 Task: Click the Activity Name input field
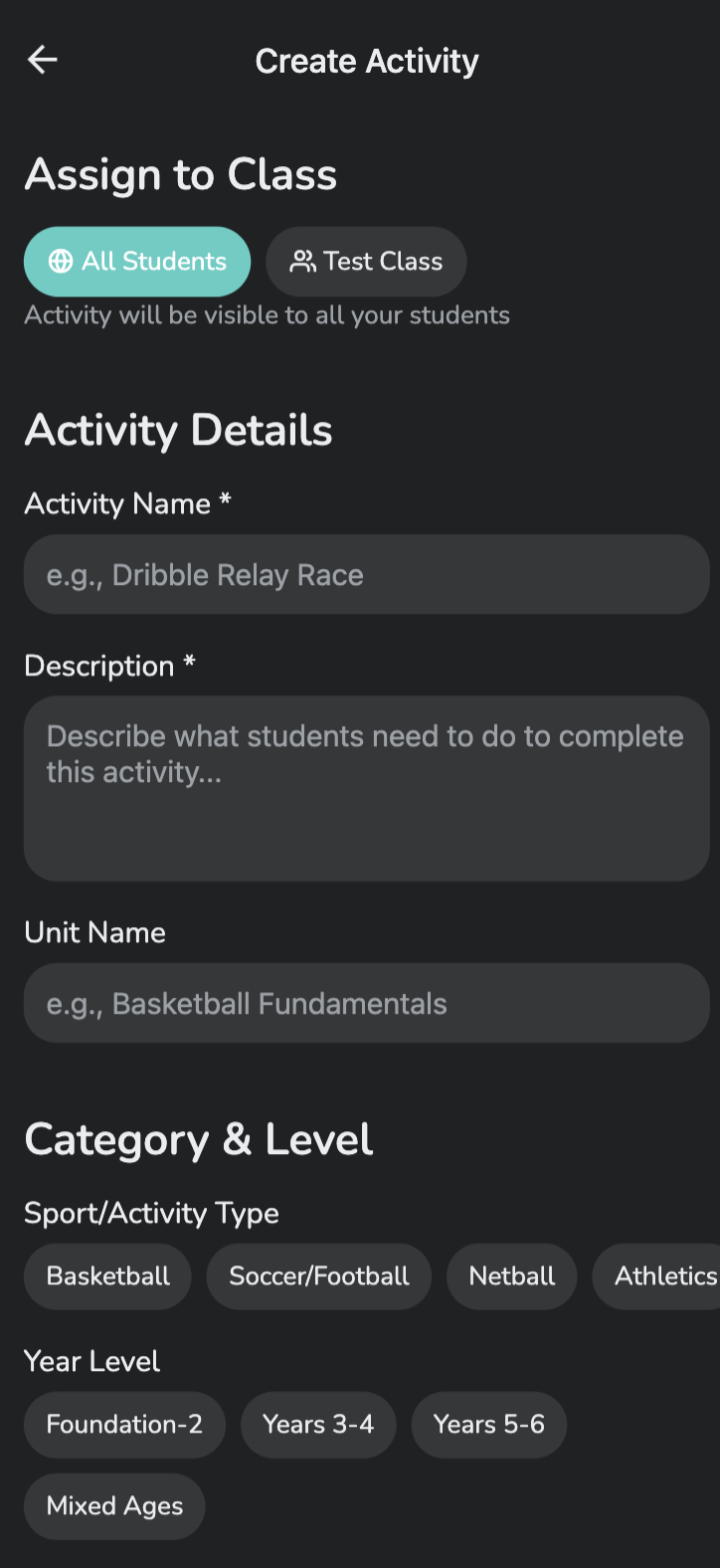pos(366,574)
